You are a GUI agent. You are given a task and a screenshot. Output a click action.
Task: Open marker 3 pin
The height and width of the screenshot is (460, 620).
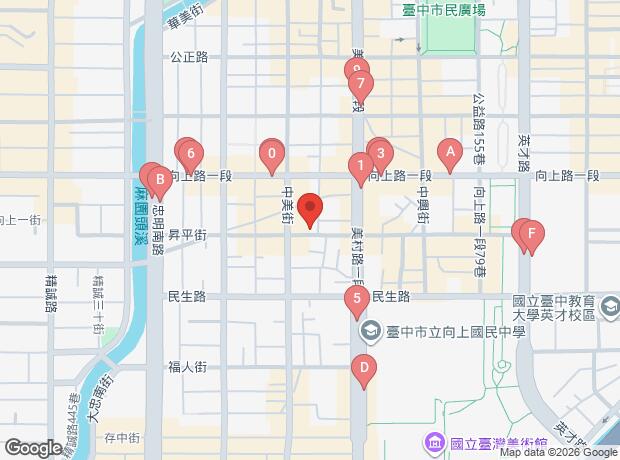(379, 154)
